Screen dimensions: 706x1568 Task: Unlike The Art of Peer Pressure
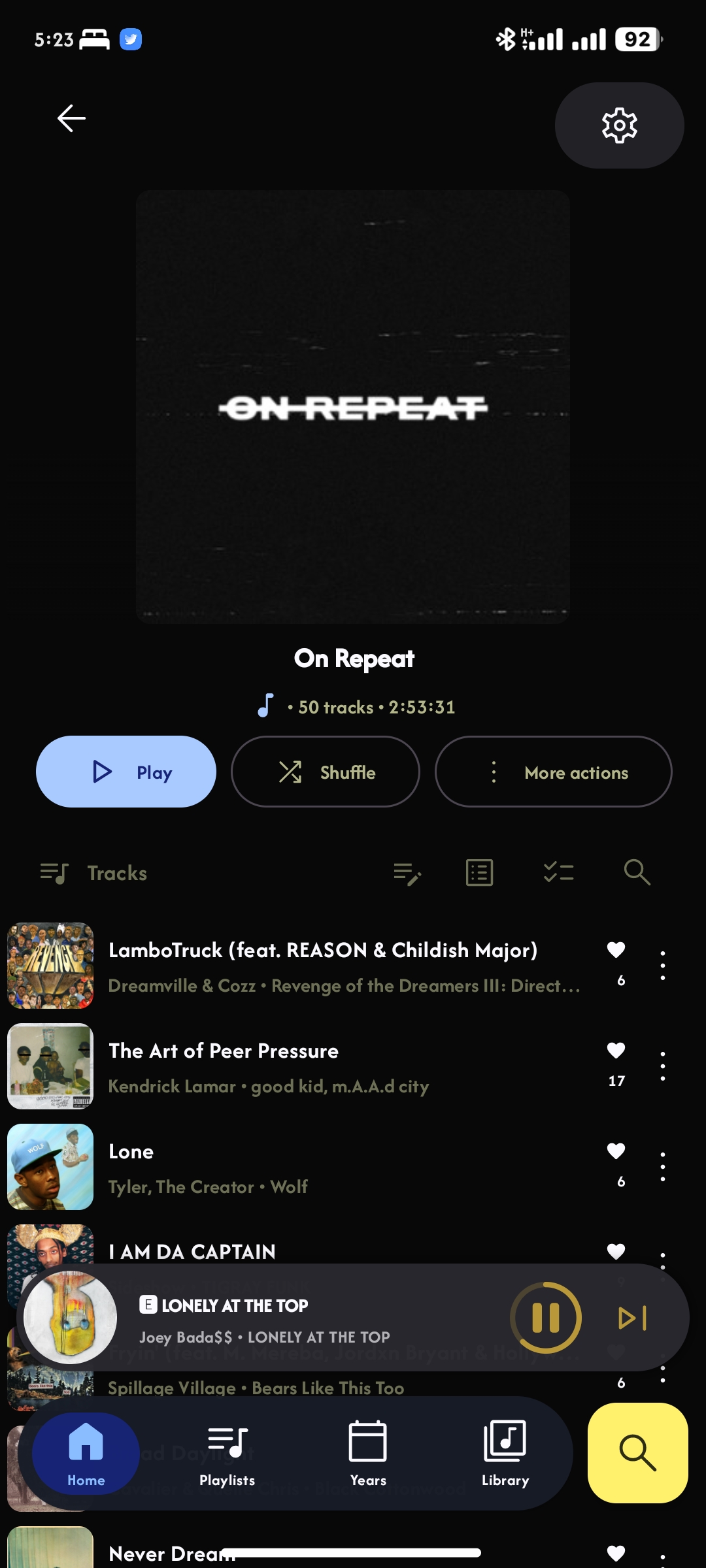[x=616, y=1051]
